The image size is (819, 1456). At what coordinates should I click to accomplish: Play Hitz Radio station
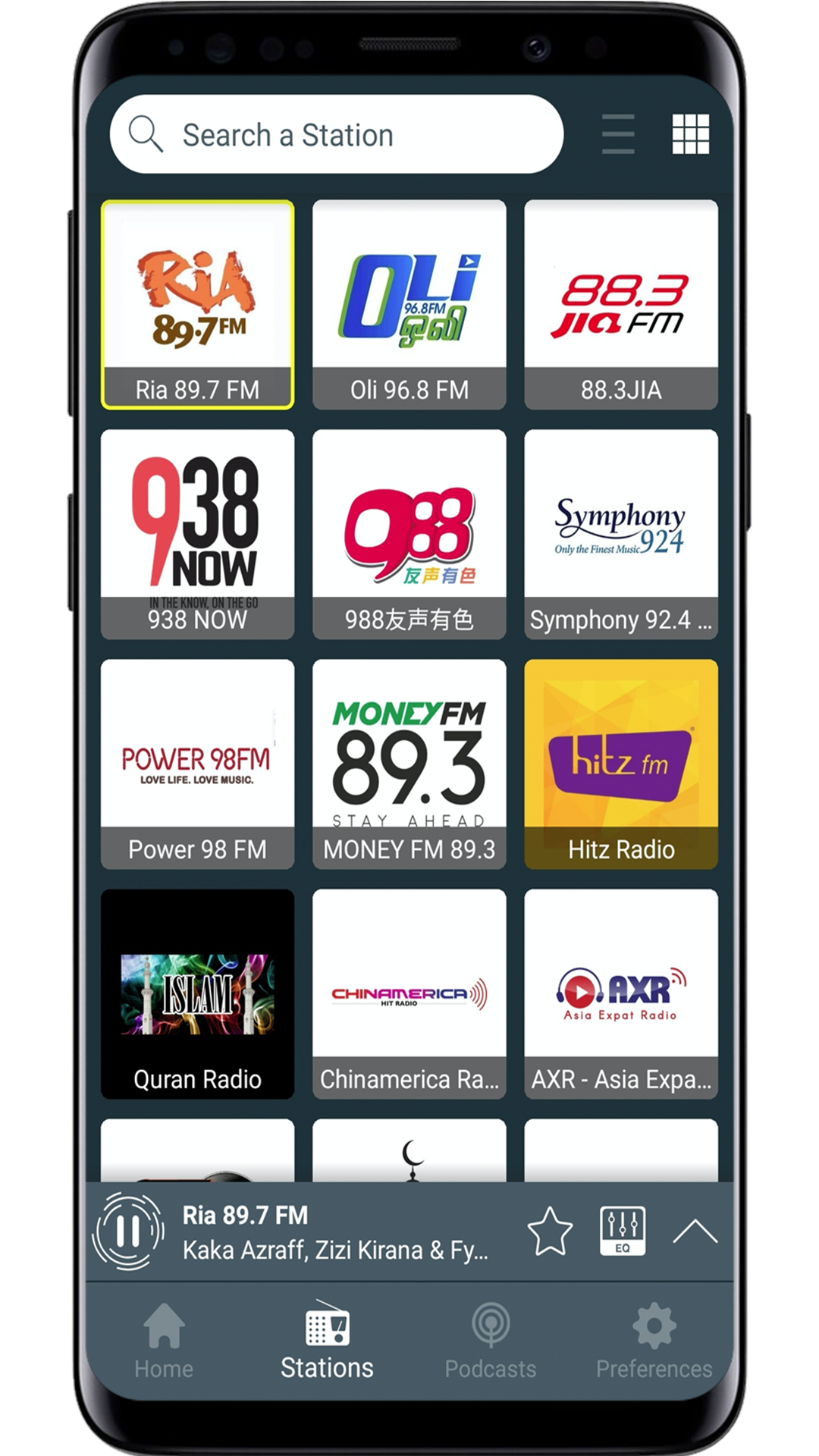(620, 764)
